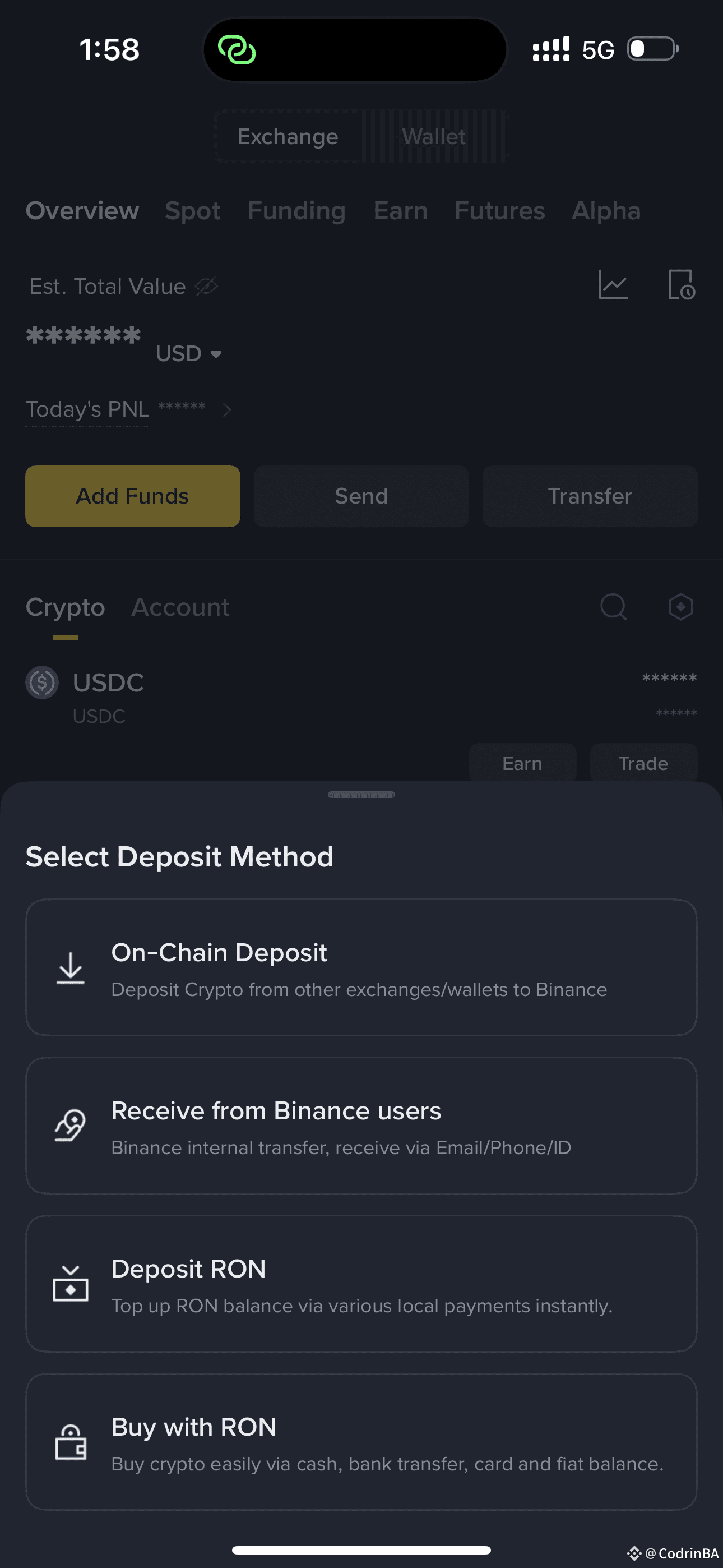Viewport: 723px width, 1568px height.
Task: Tap the Receive from Binance users hand icon
Action: click(69, 1126)
